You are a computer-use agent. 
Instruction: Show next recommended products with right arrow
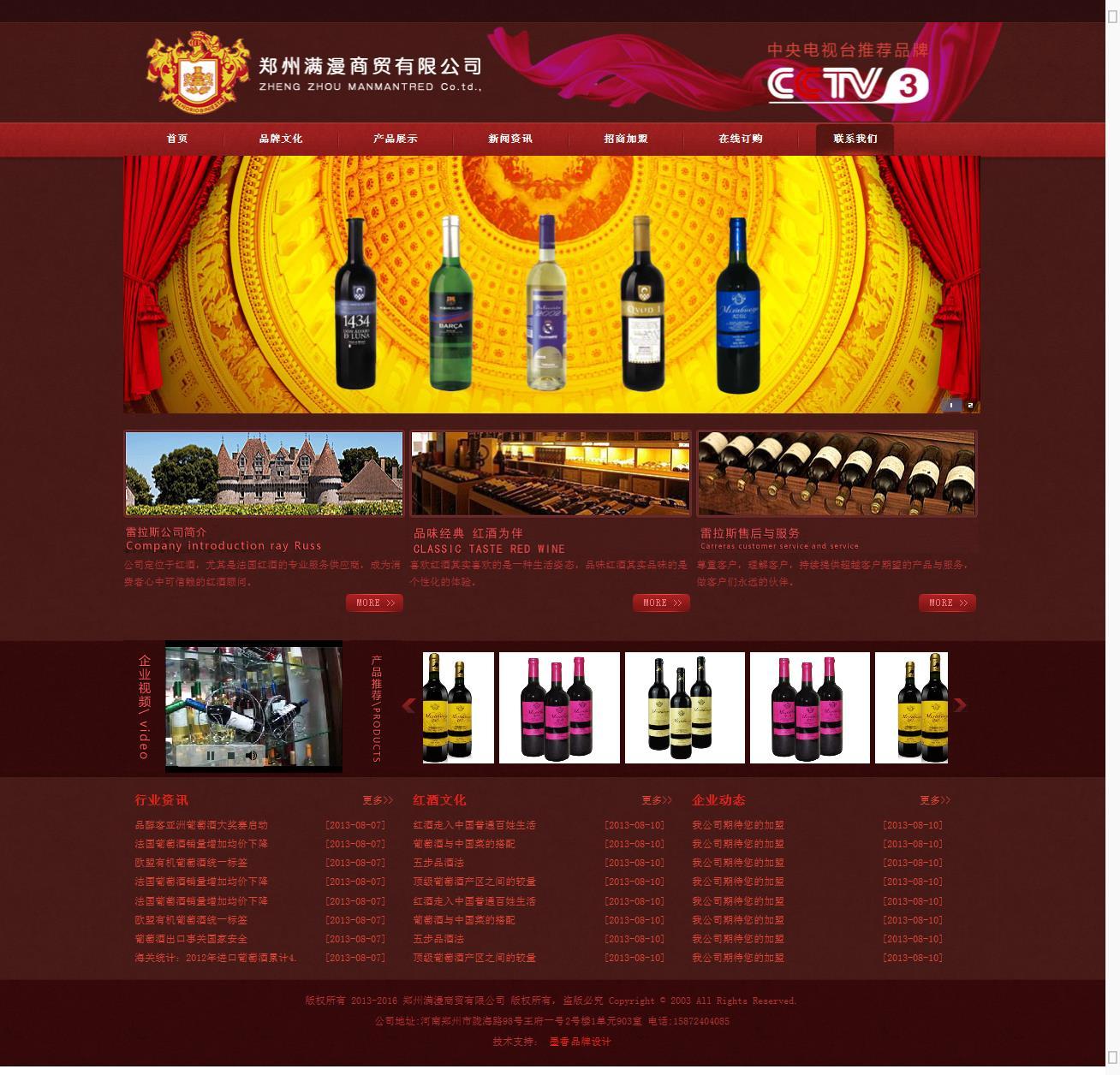[960, 705]
